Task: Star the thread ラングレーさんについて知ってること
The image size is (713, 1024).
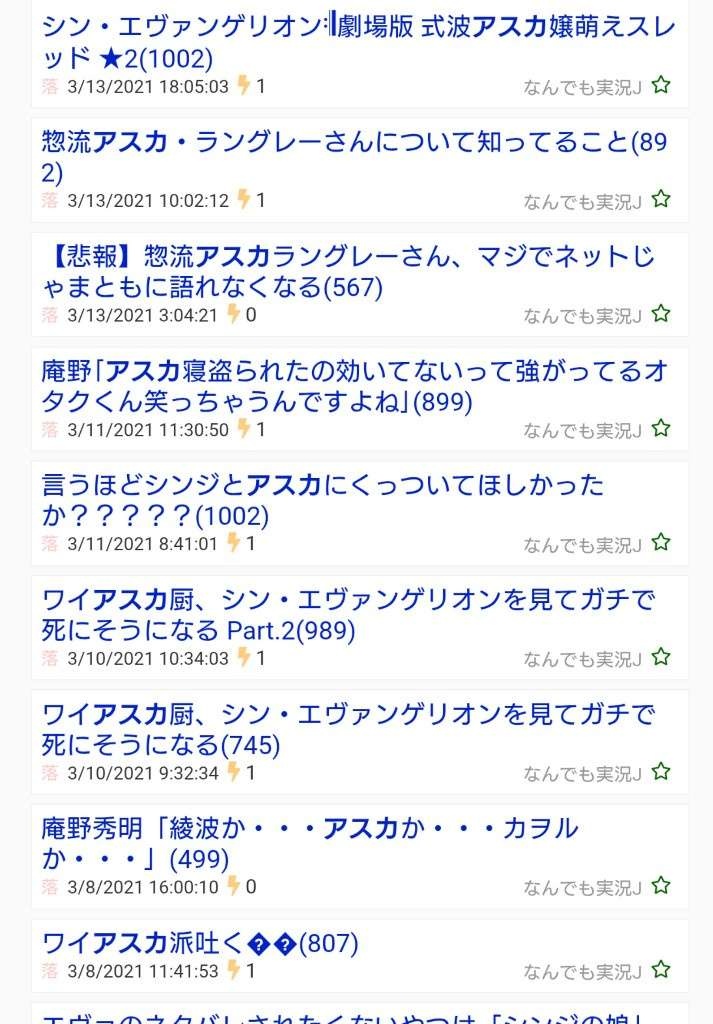Action: point(660,200)
